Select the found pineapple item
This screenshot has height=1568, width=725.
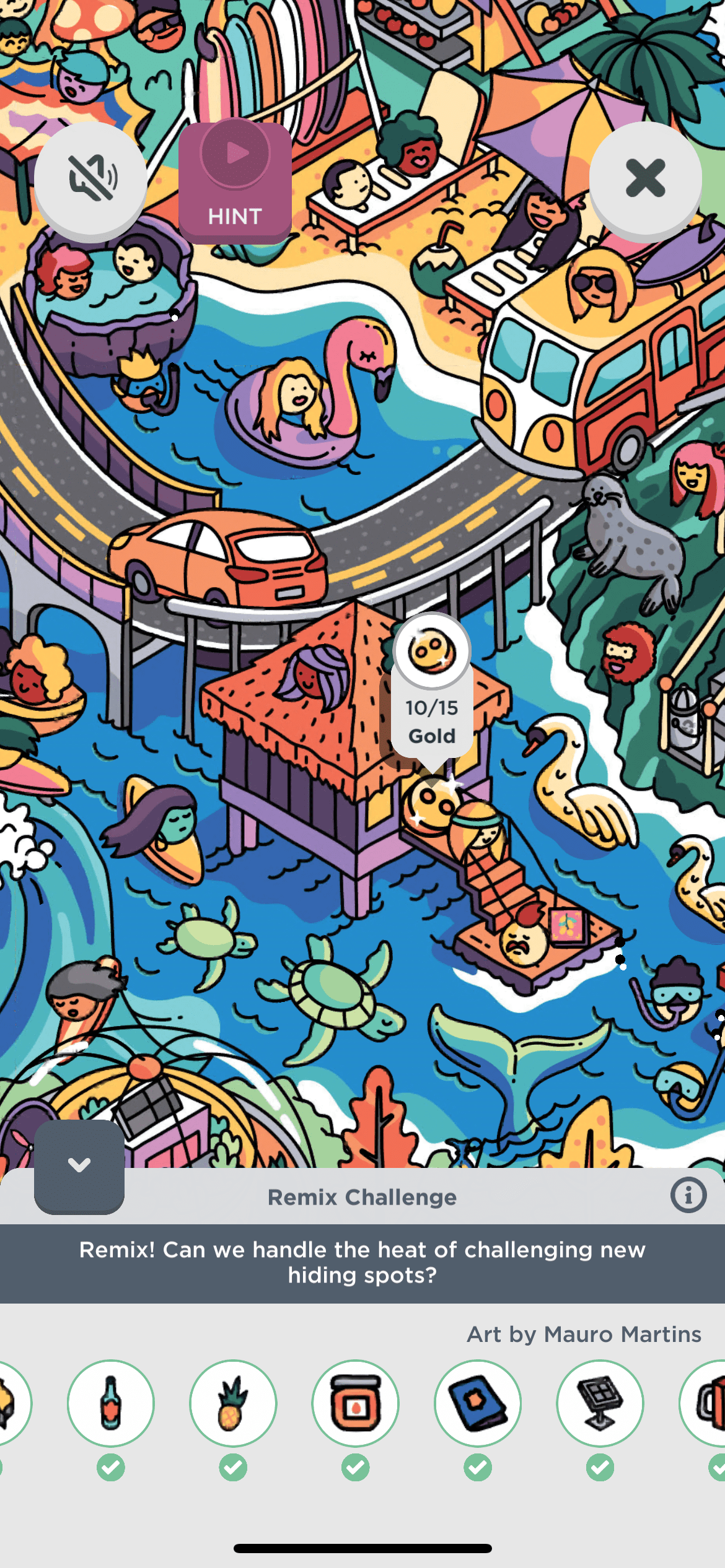point(233,1403)
